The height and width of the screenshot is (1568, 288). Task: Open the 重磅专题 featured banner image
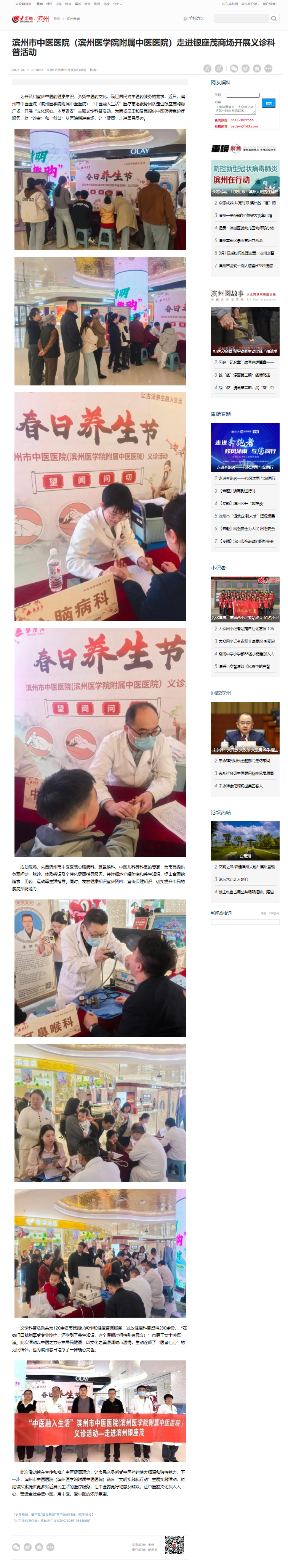[245, 447]
